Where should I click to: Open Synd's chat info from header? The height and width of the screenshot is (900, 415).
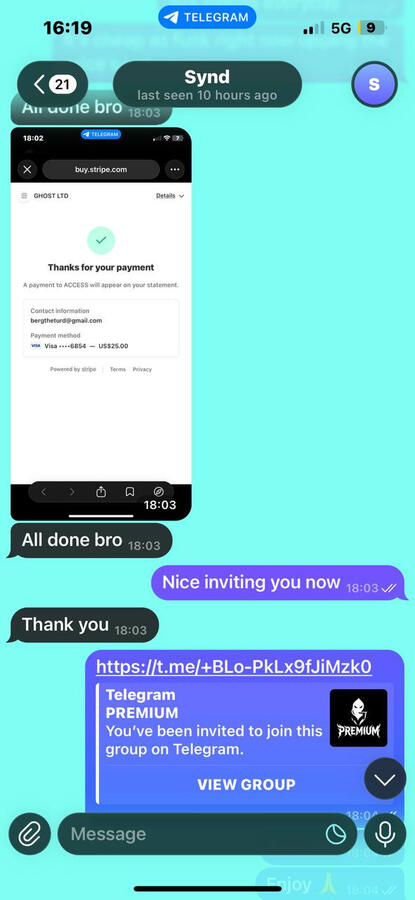pos(207,84)
